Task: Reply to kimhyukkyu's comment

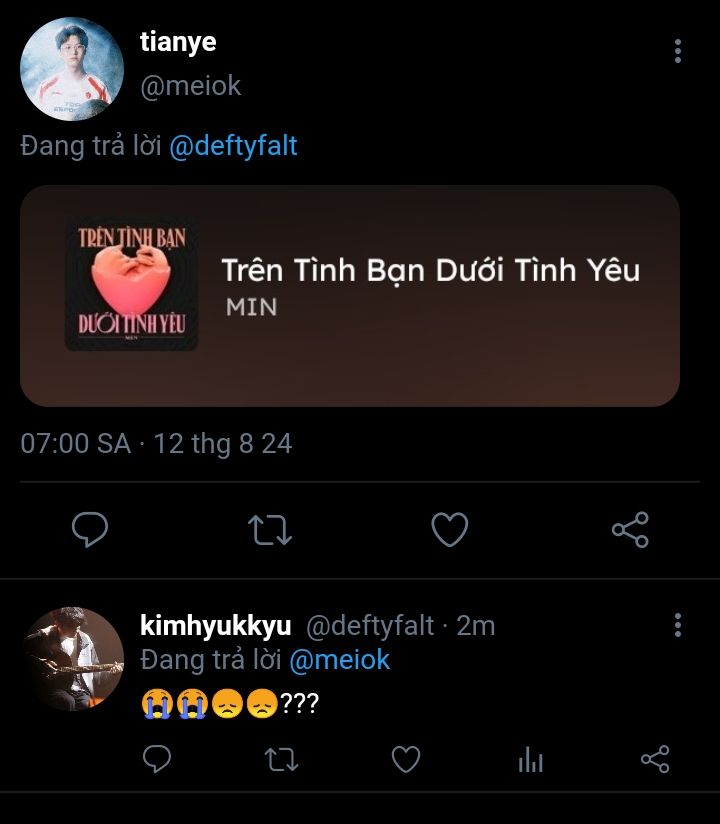Action: pyautogui.click(x=157, y=760)
